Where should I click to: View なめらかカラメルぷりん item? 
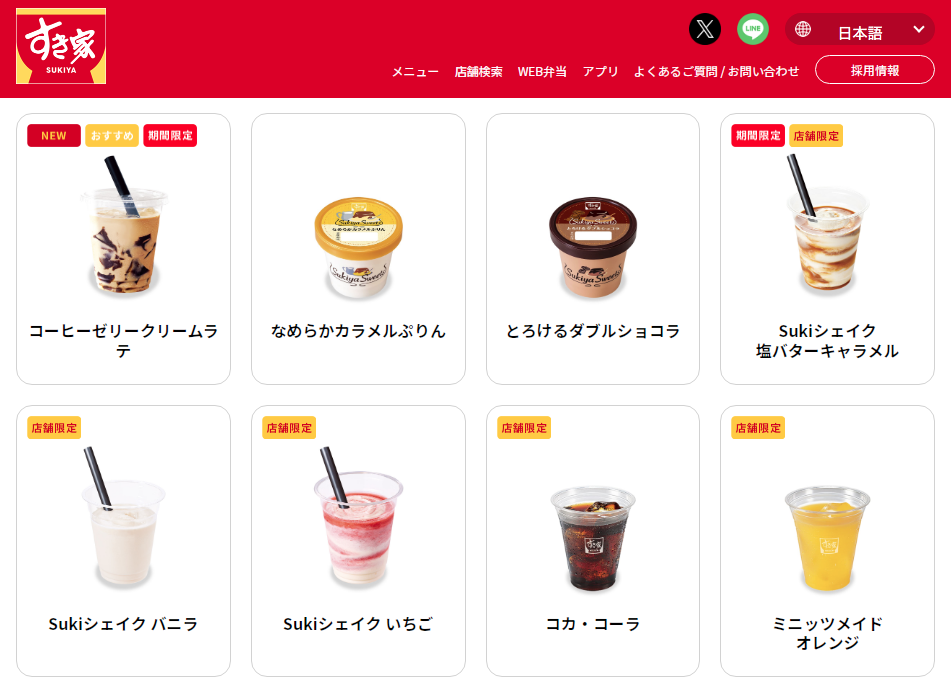358,250
